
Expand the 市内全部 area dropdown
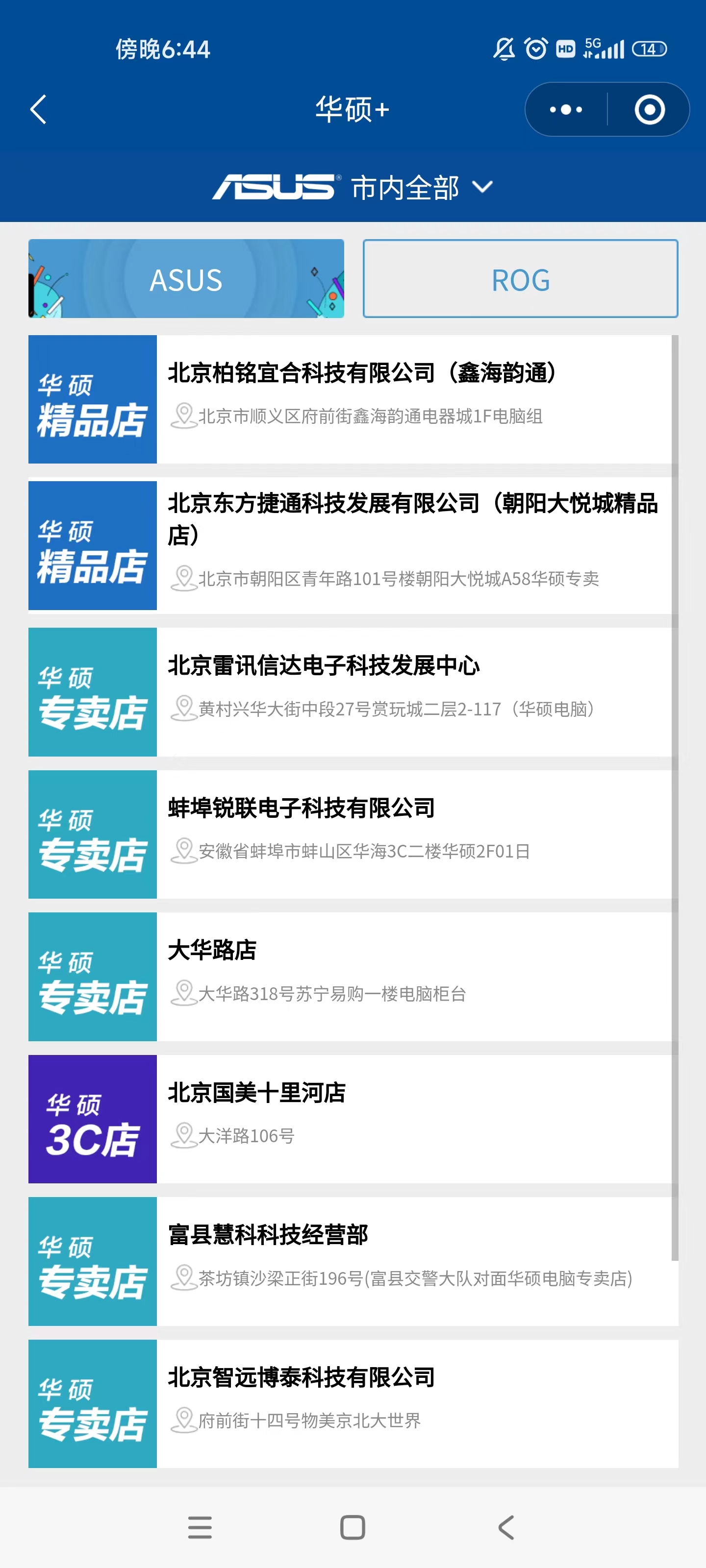(x=420, y=187)
